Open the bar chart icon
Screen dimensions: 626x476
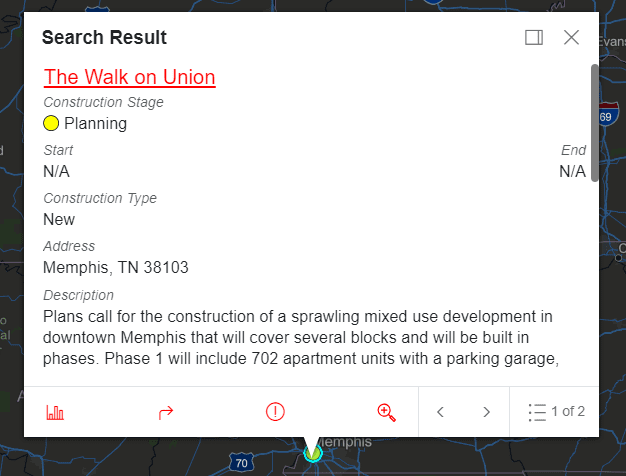tap(55, 412)
